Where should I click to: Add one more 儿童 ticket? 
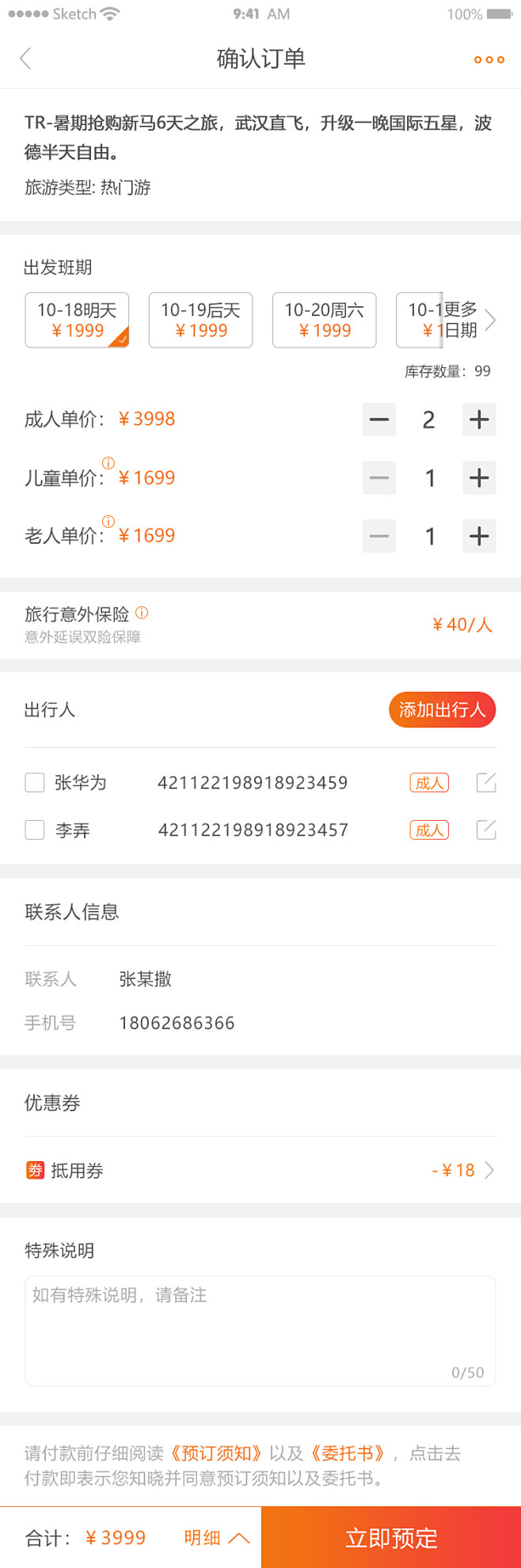point(479,478)
